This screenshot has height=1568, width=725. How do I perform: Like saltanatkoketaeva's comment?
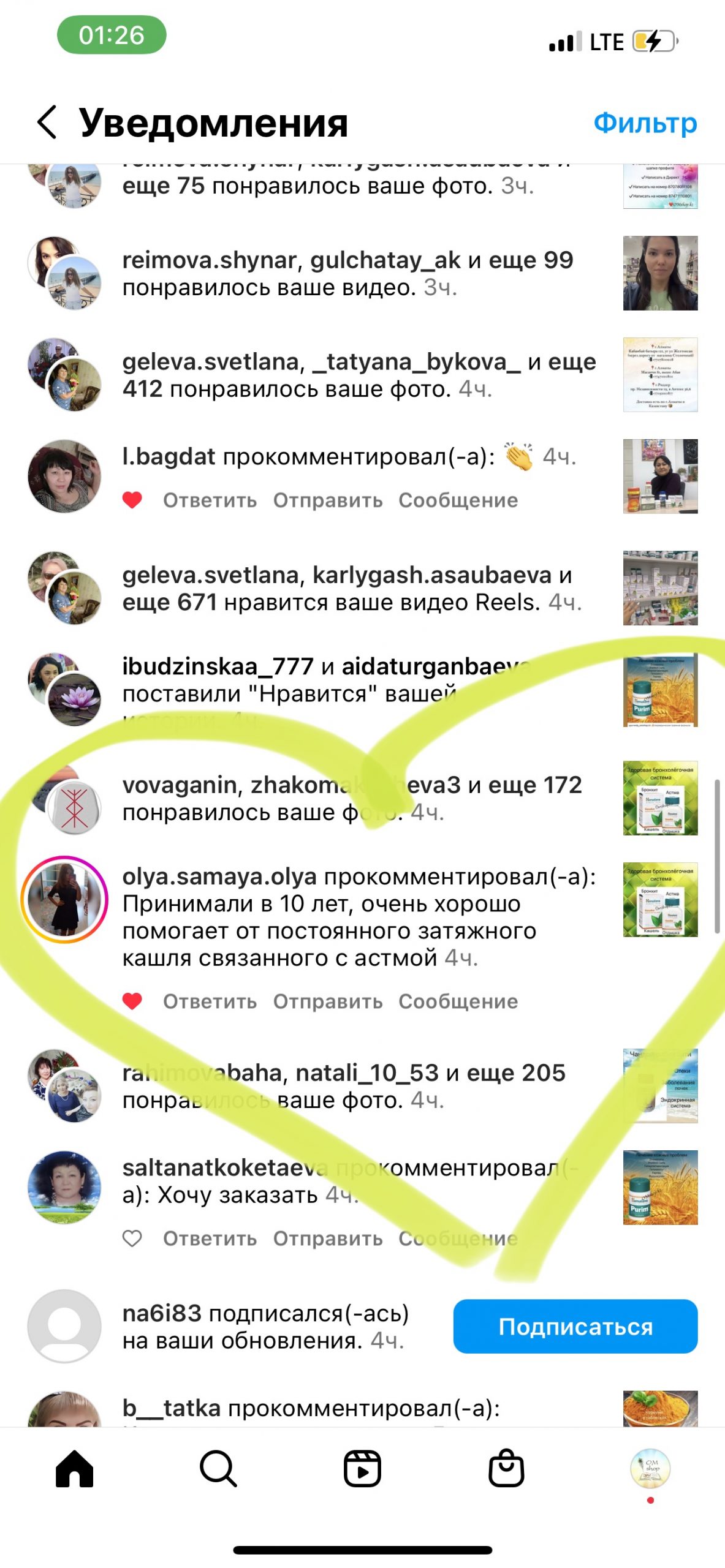pyautogui.click(x=132, y=1238)
